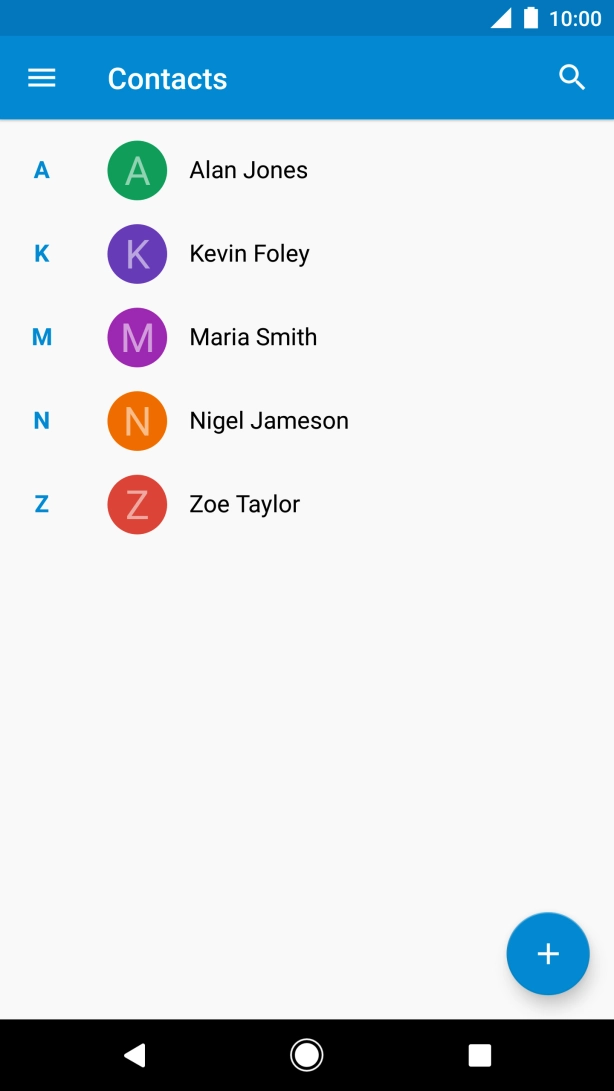Screen dimensions: 614x1091
Task: Go back using the system back button
Action: tap(134, 1054)
